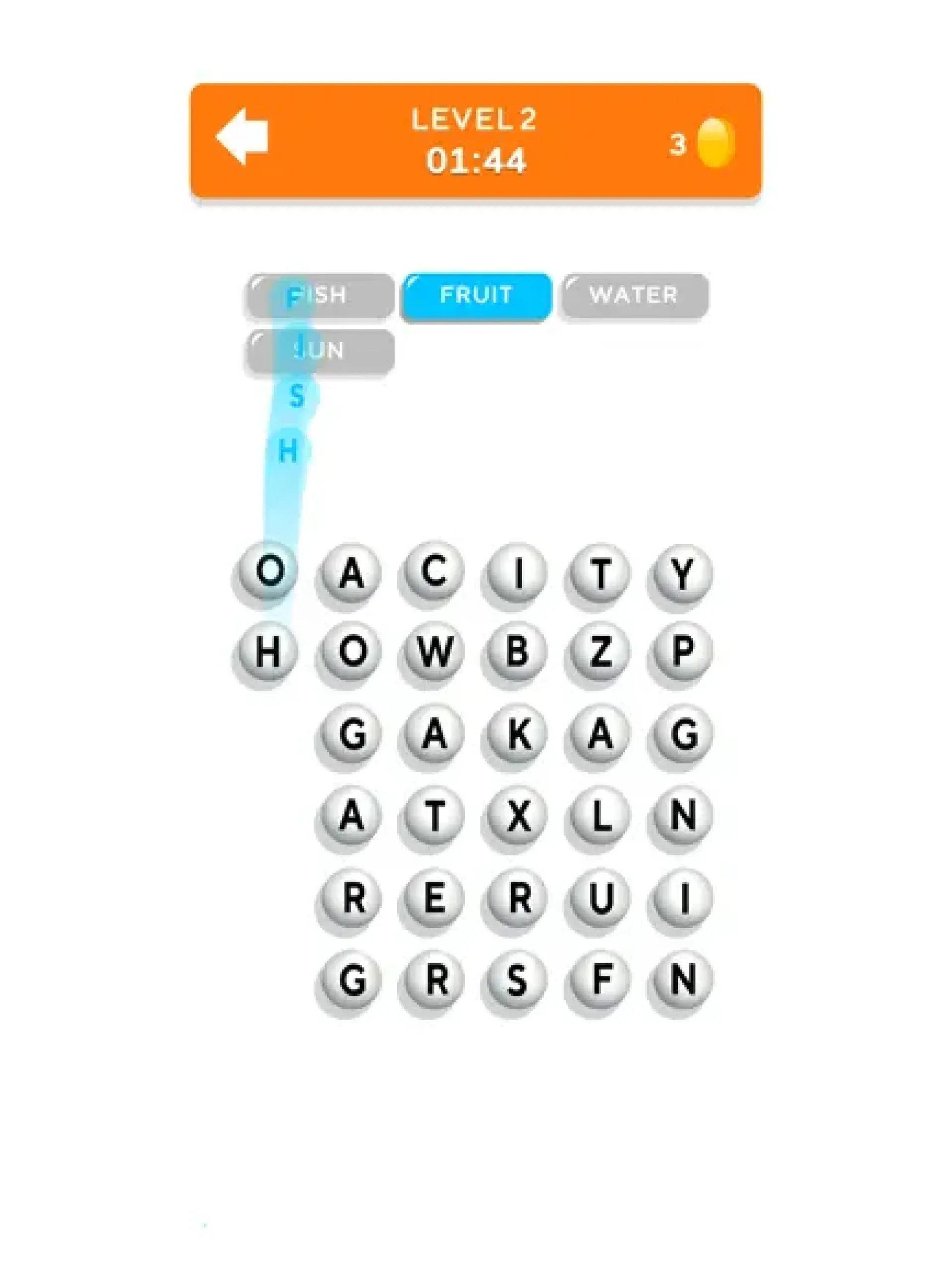This screenshot has width=952, height=1270.
Task: Select the letter E ball
Action: (434, 898)
